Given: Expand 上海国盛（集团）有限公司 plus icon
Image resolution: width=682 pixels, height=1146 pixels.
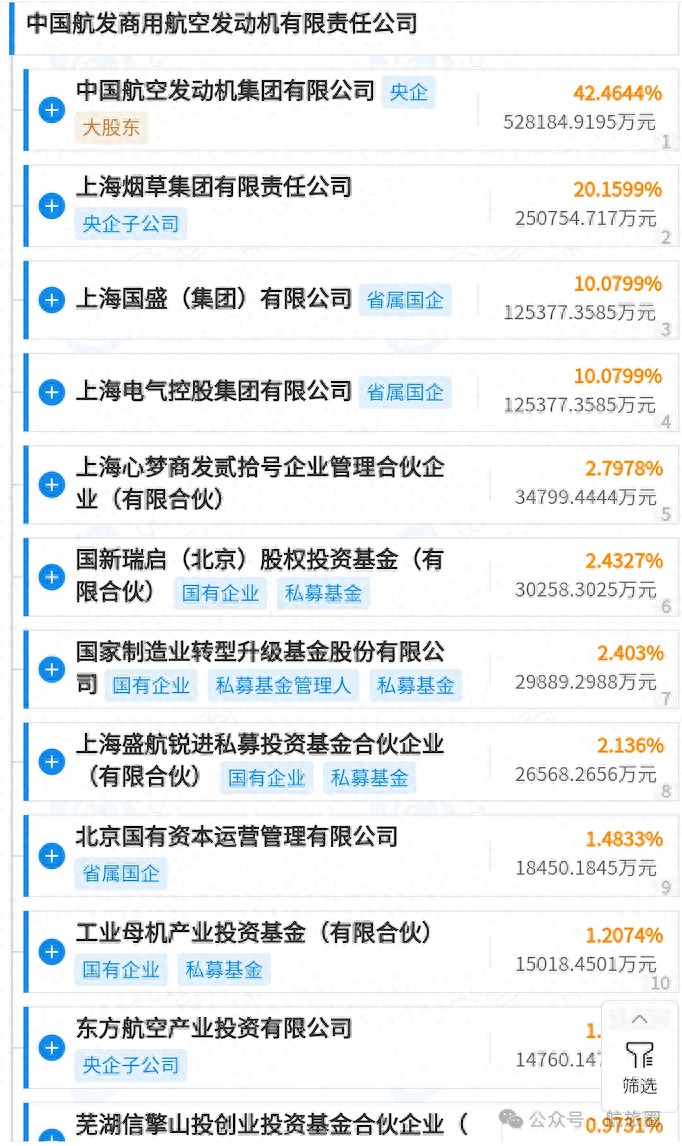Looking at the screenshot, I should click(x=51, y=300).
